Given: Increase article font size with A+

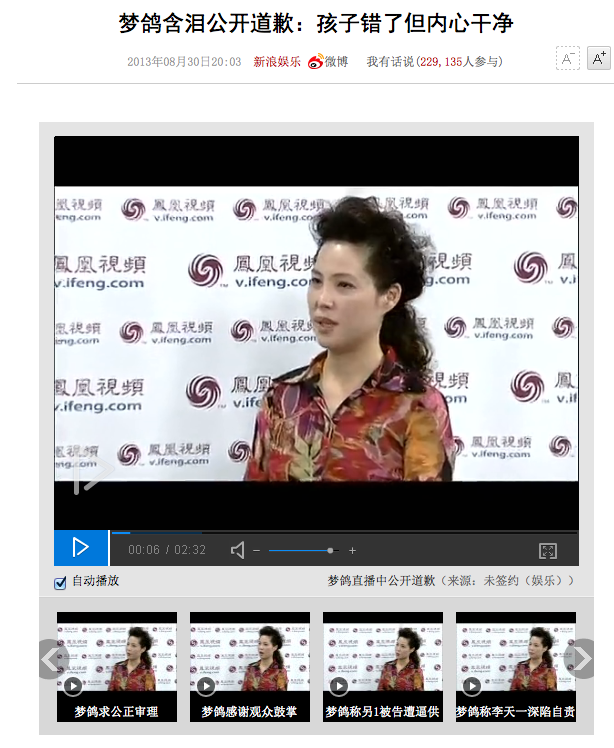Looking at the screenshot, I should [x=598, y=58].
